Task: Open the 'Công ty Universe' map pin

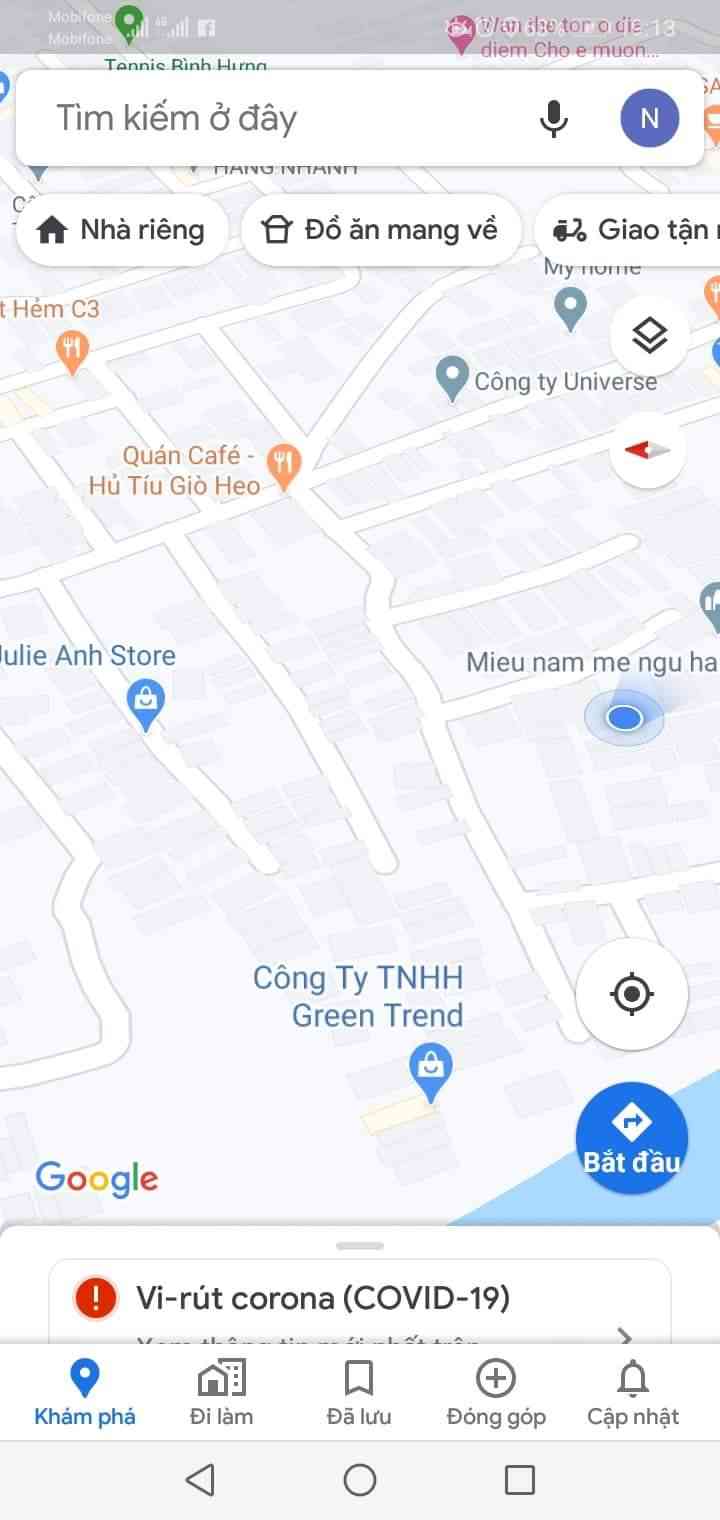Action: [453, 379]
